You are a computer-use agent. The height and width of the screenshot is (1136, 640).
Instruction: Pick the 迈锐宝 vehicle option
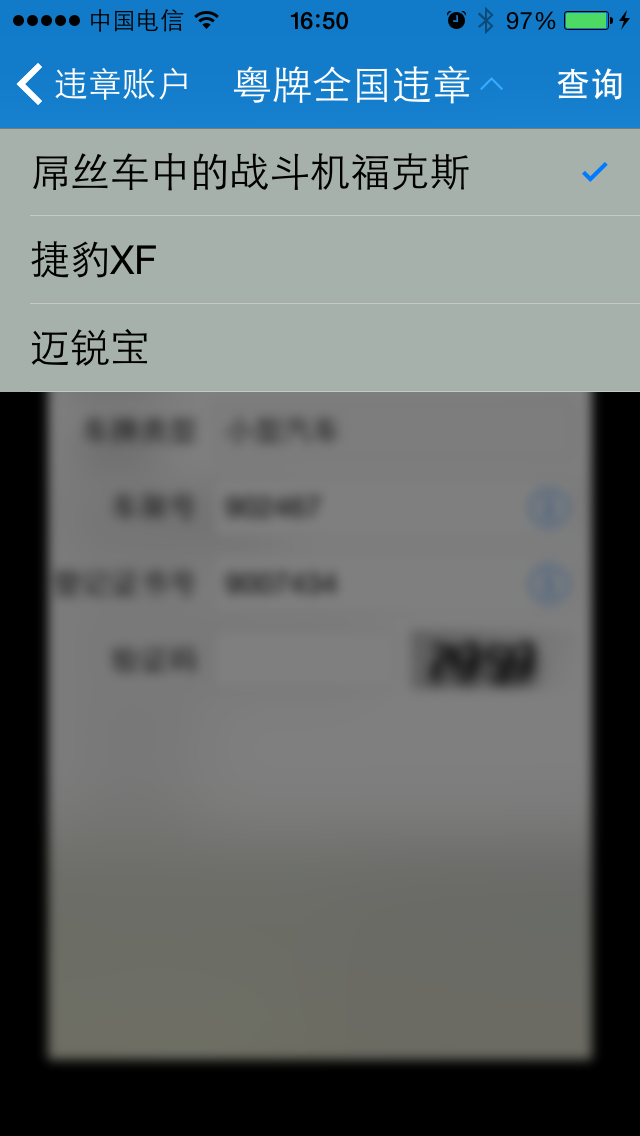point(90,348)
